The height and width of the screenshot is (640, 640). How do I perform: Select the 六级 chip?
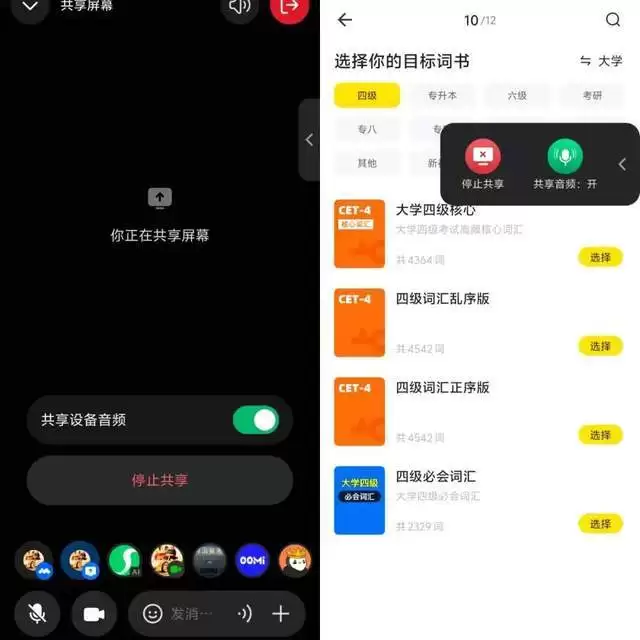click(x=517, y=96)
